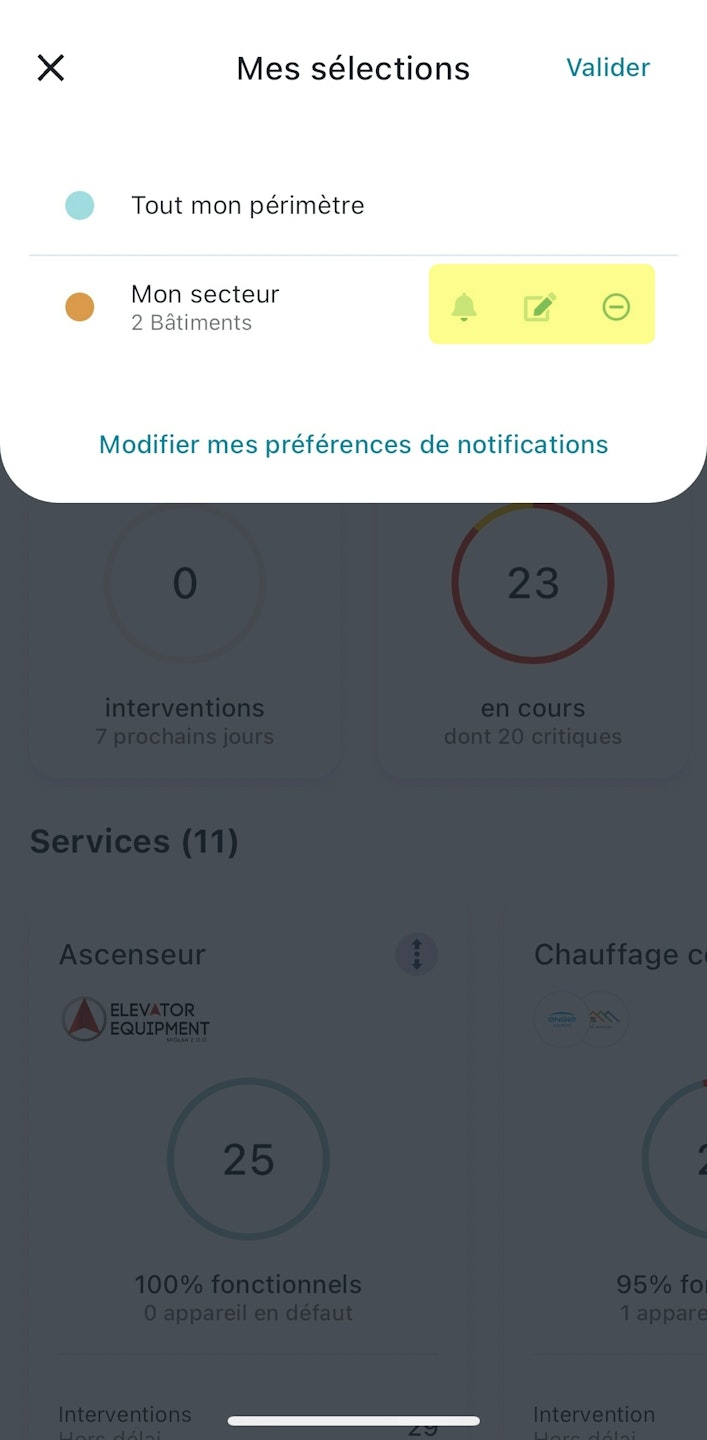
Task: Close the Mes sélections panel
Action: pos(51,68)
